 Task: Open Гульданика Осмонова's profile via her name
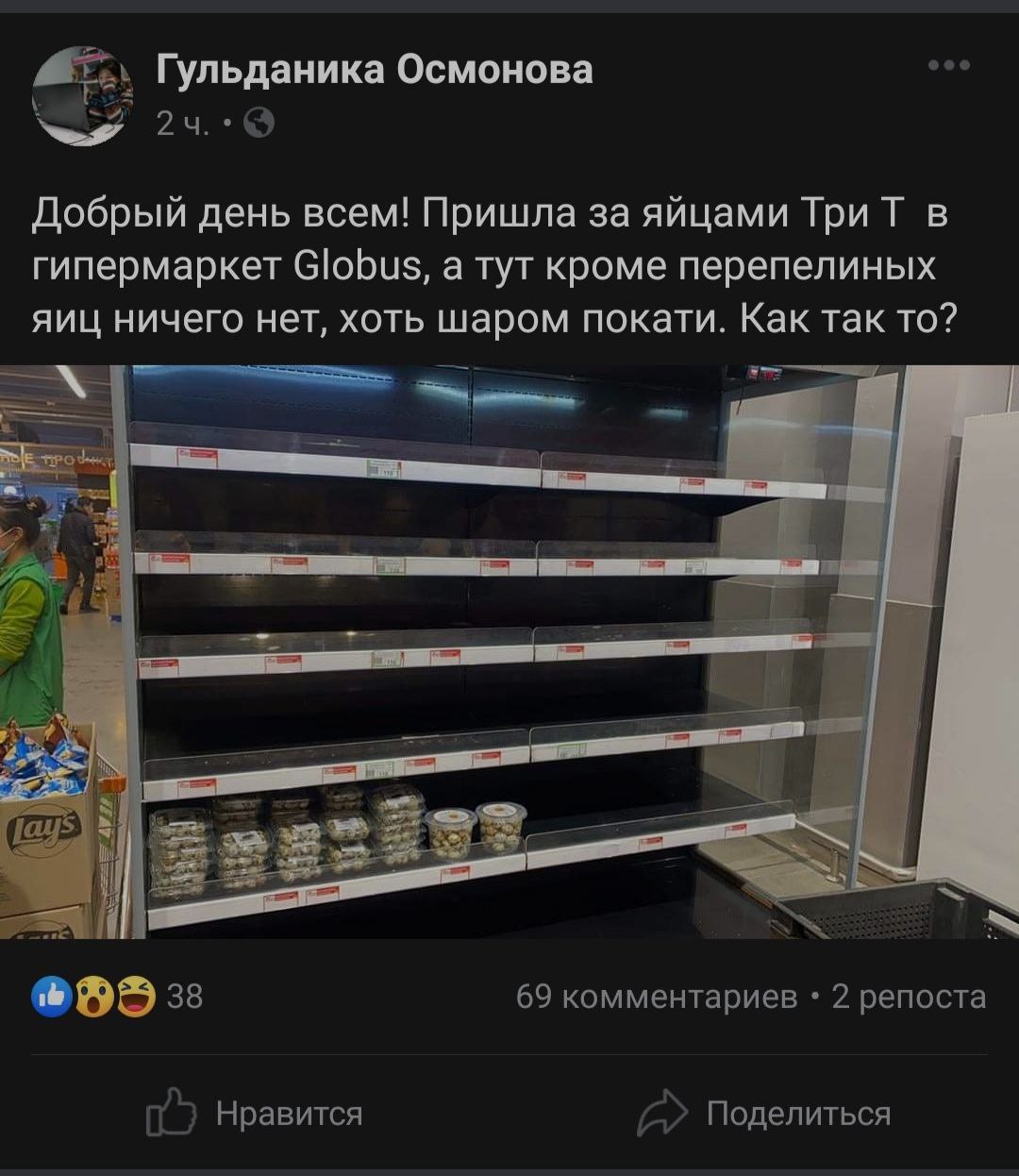click(375, 70)
